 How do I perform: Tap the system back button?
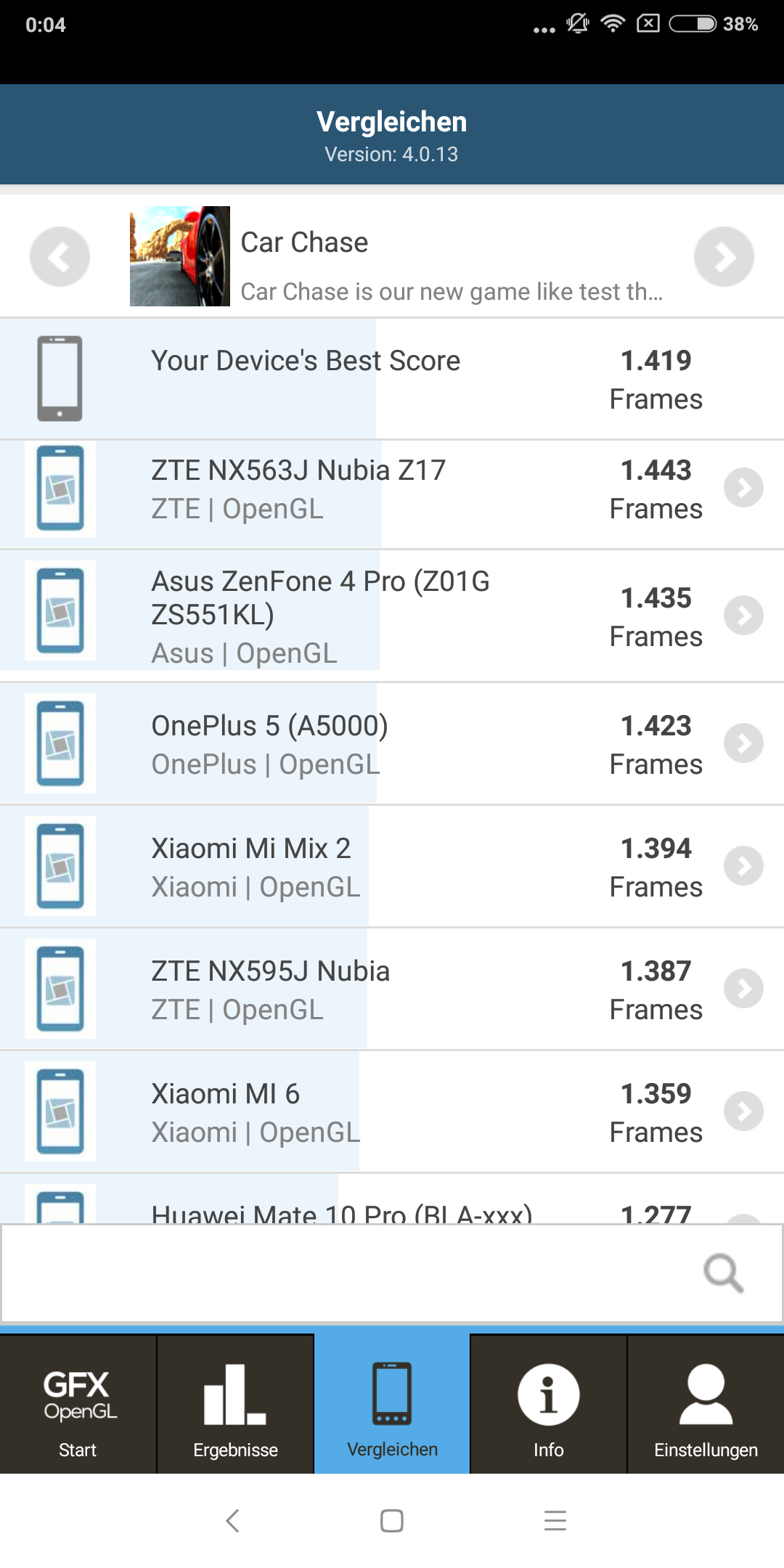pos(233,1520)
